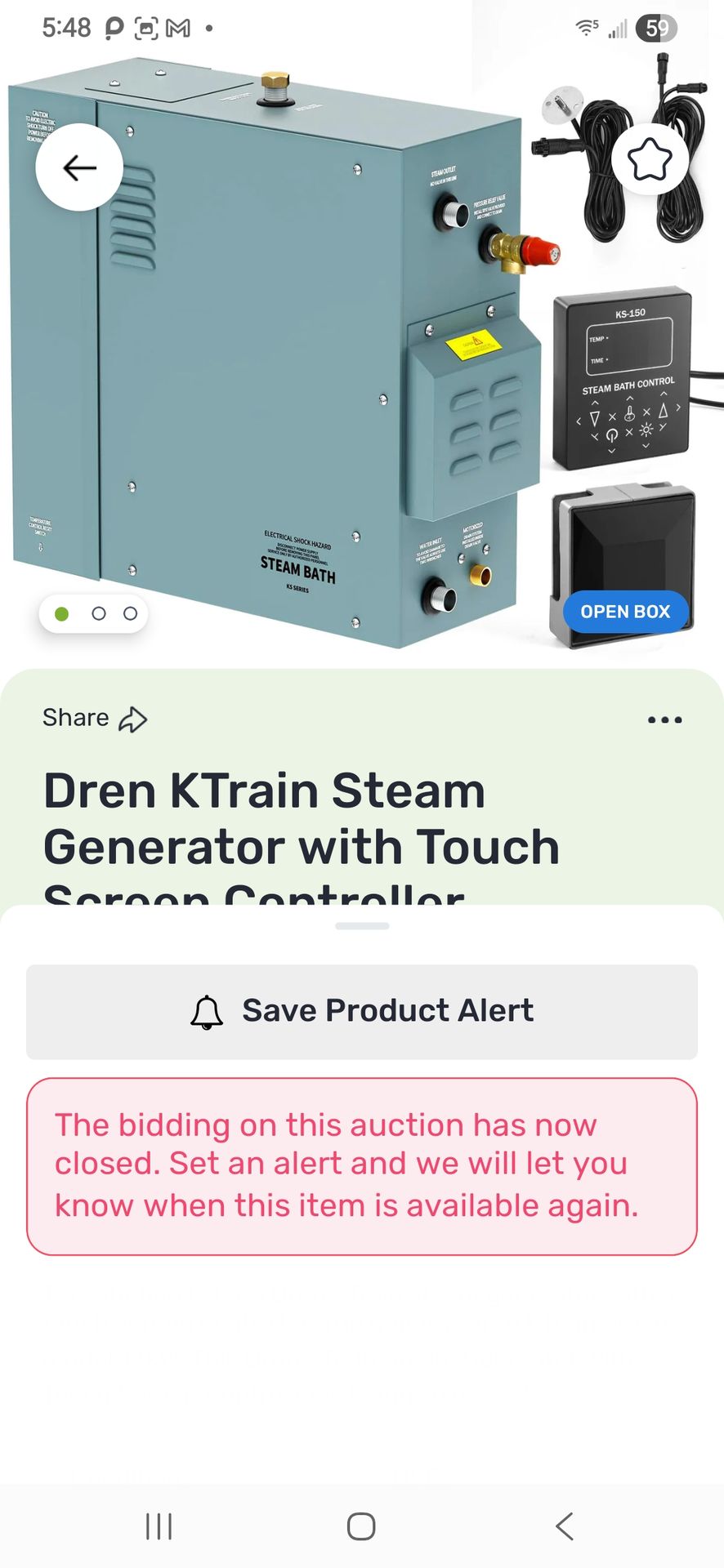Add this steam generator to favorites
The height and width of the screenshot is (1568, 724).
tap(650, 158)
